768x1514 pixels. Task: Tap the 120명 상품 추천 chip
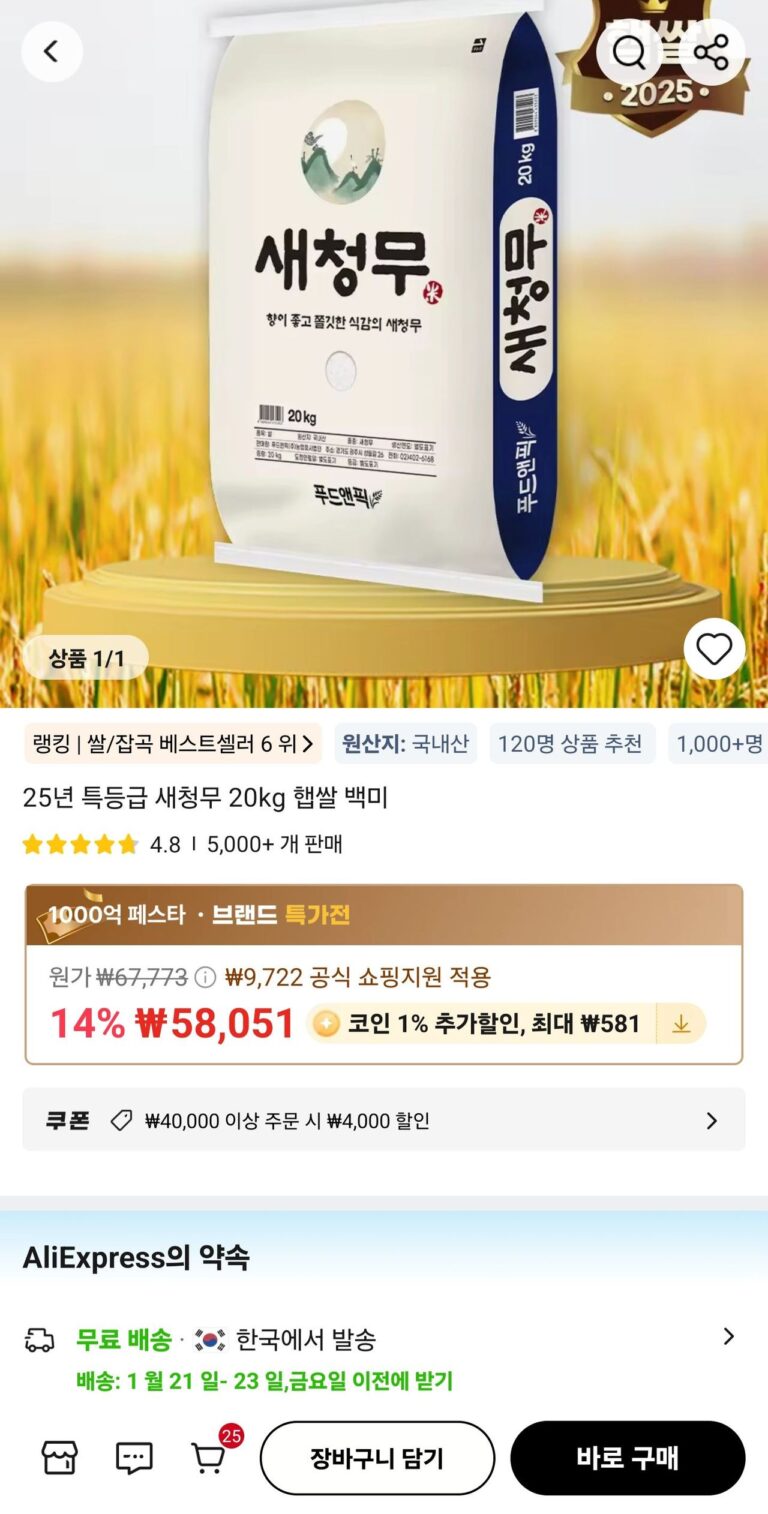pyautogui.click(x=571, y=744)
